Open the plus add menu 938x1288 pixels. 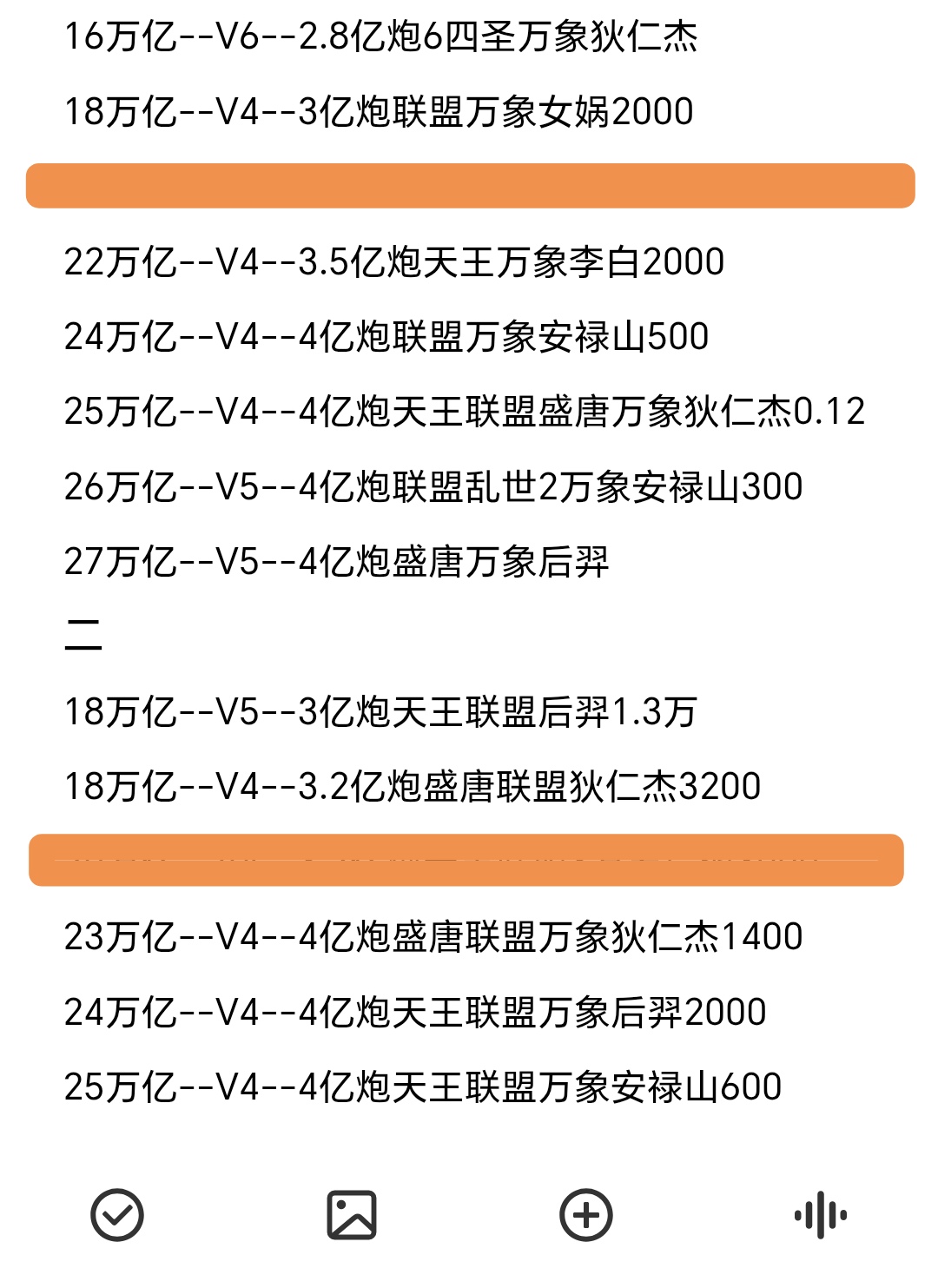point(586,1214)
